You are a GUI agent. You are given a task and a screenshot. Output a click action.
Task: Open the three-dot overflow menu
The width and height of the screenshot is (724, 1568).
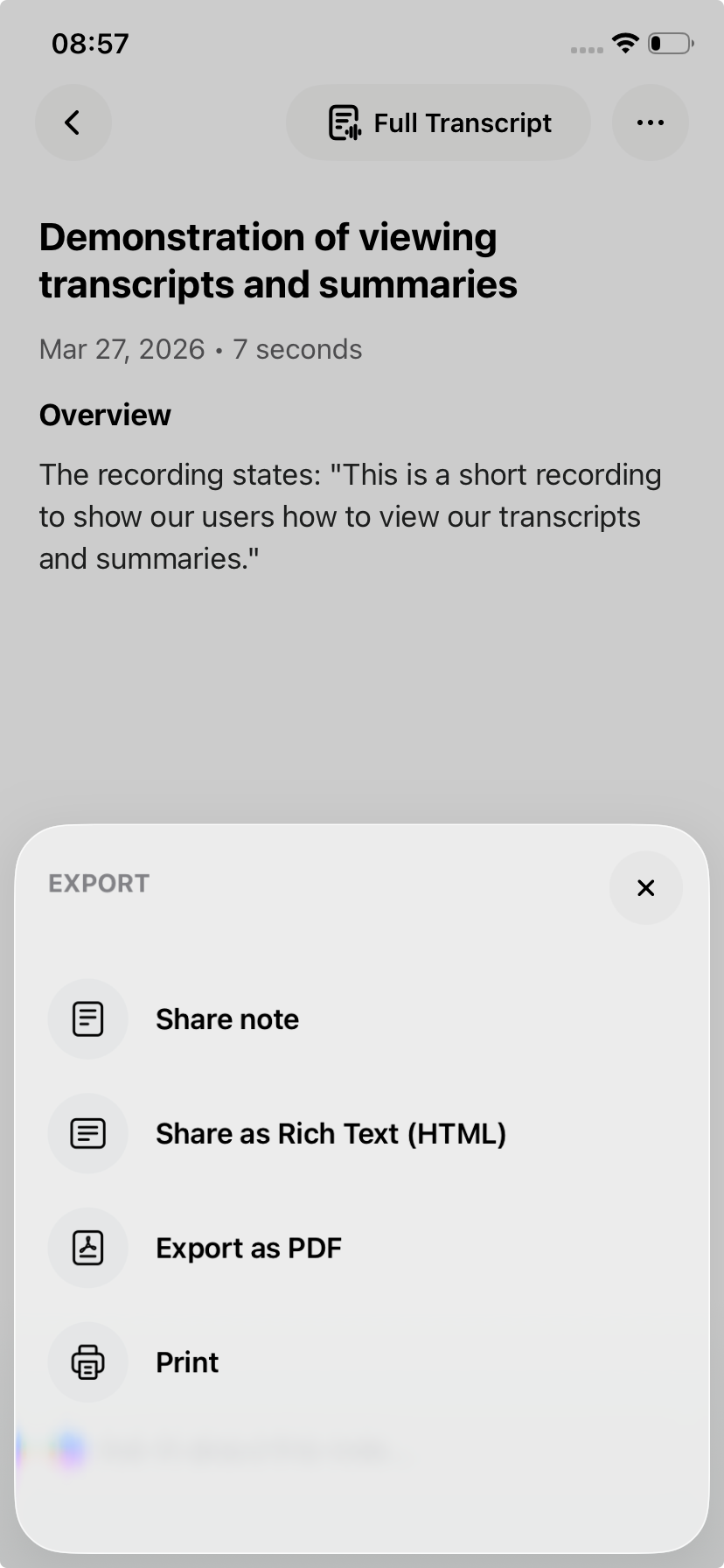(650, 123)
